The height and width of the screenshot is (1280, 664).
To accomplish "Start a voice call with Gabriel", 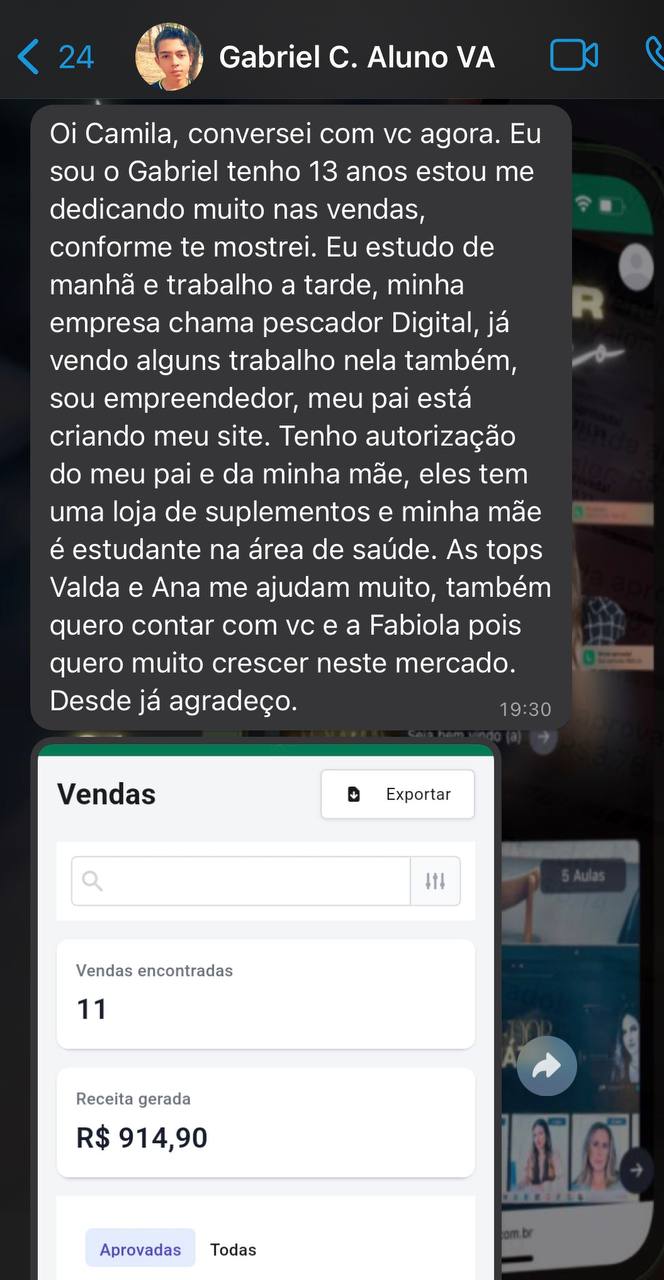I will click(x=654, y=55).
